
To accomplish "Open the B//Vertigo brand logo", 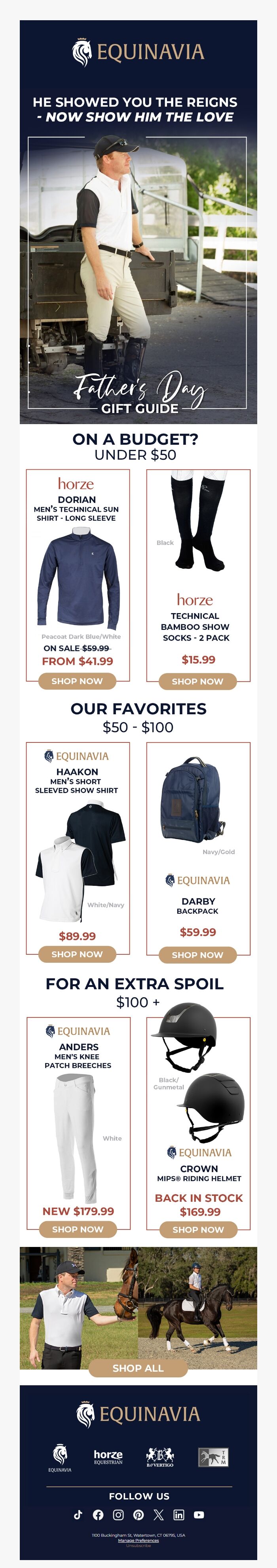I will (x=160, y=1457).
